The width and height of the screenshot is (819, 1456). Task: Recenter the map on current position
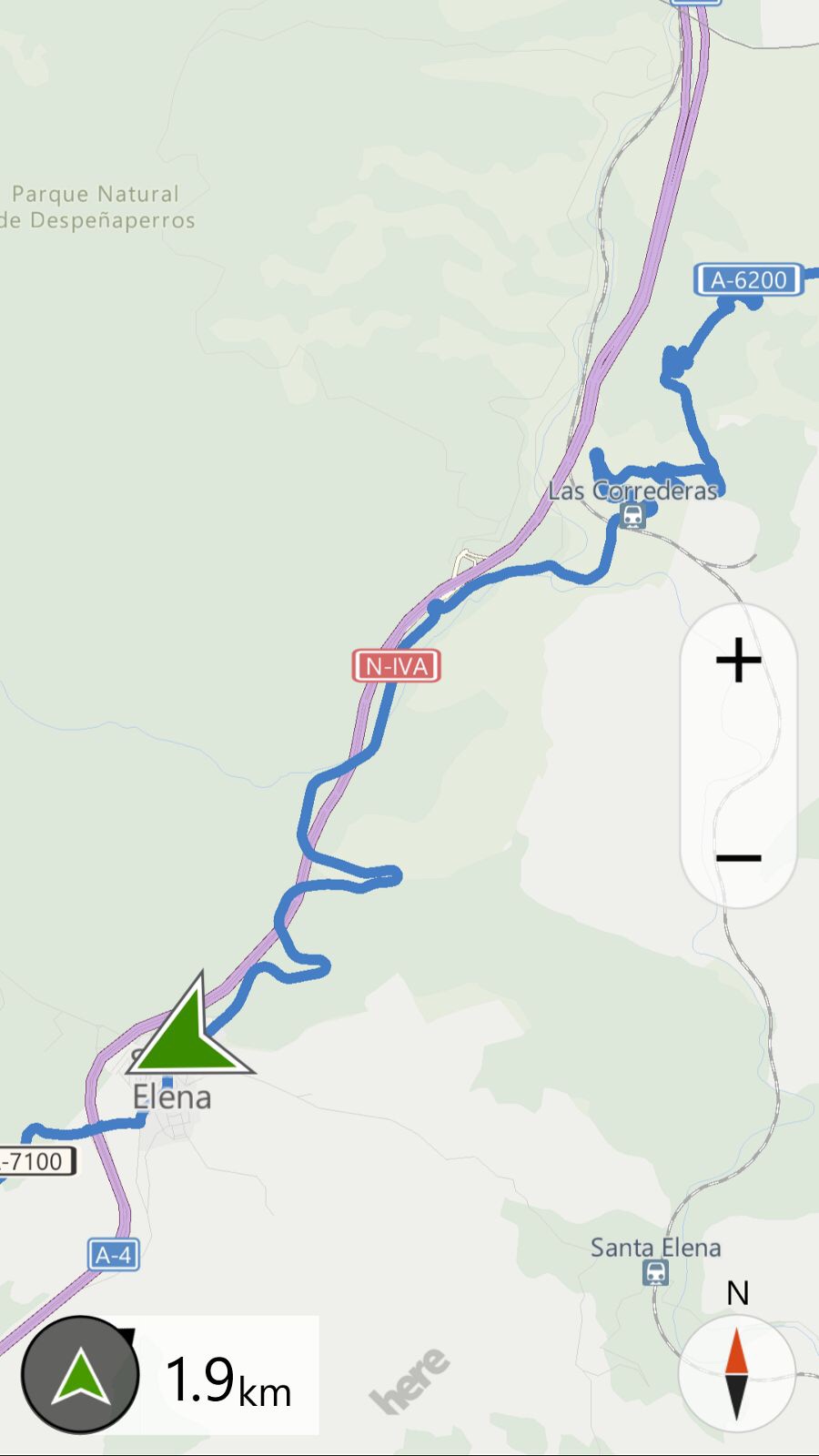pos(80,1375)
